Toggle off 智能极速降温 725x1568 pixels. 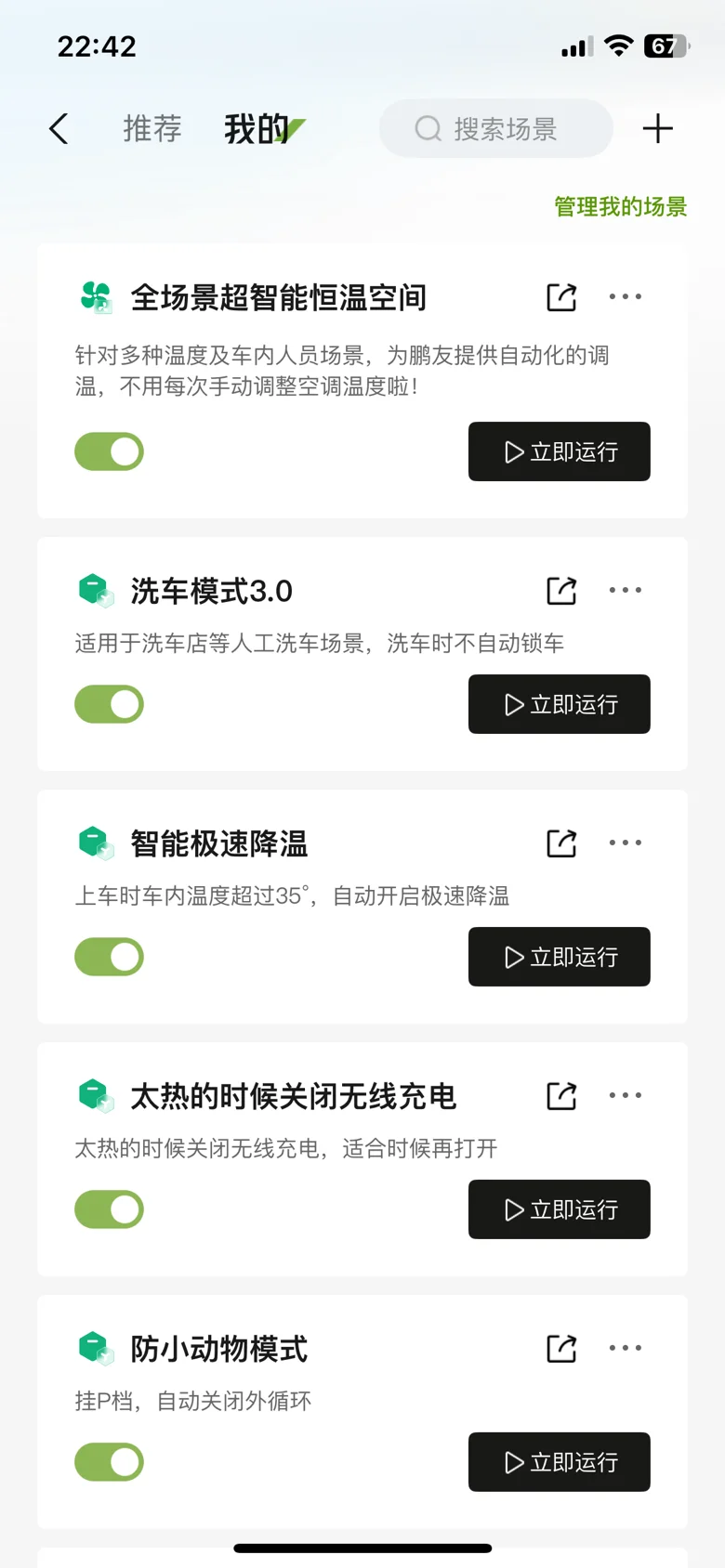(x=109, y=957)
